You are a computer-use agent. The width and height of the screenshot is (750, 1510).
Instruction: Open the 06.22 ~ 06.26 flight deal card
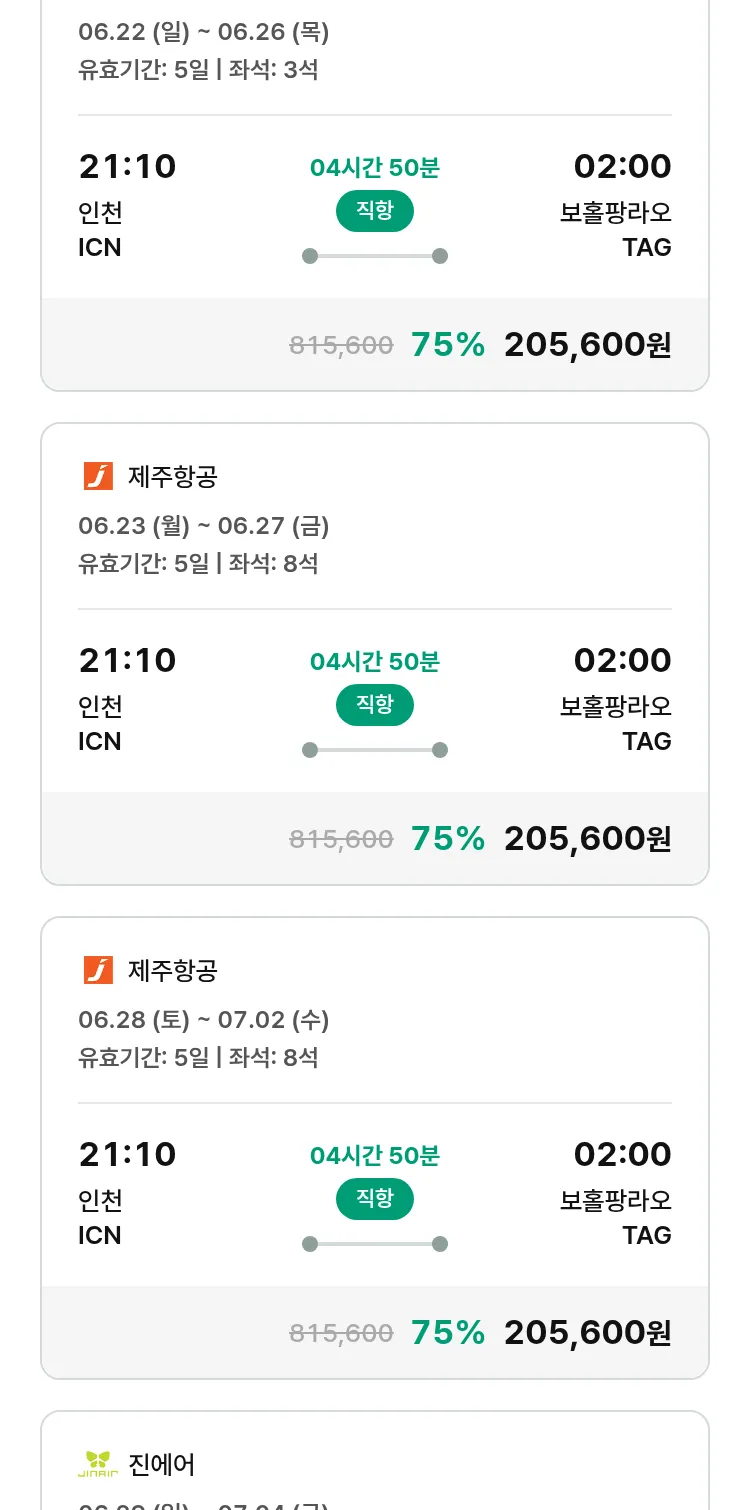[375, 195]
